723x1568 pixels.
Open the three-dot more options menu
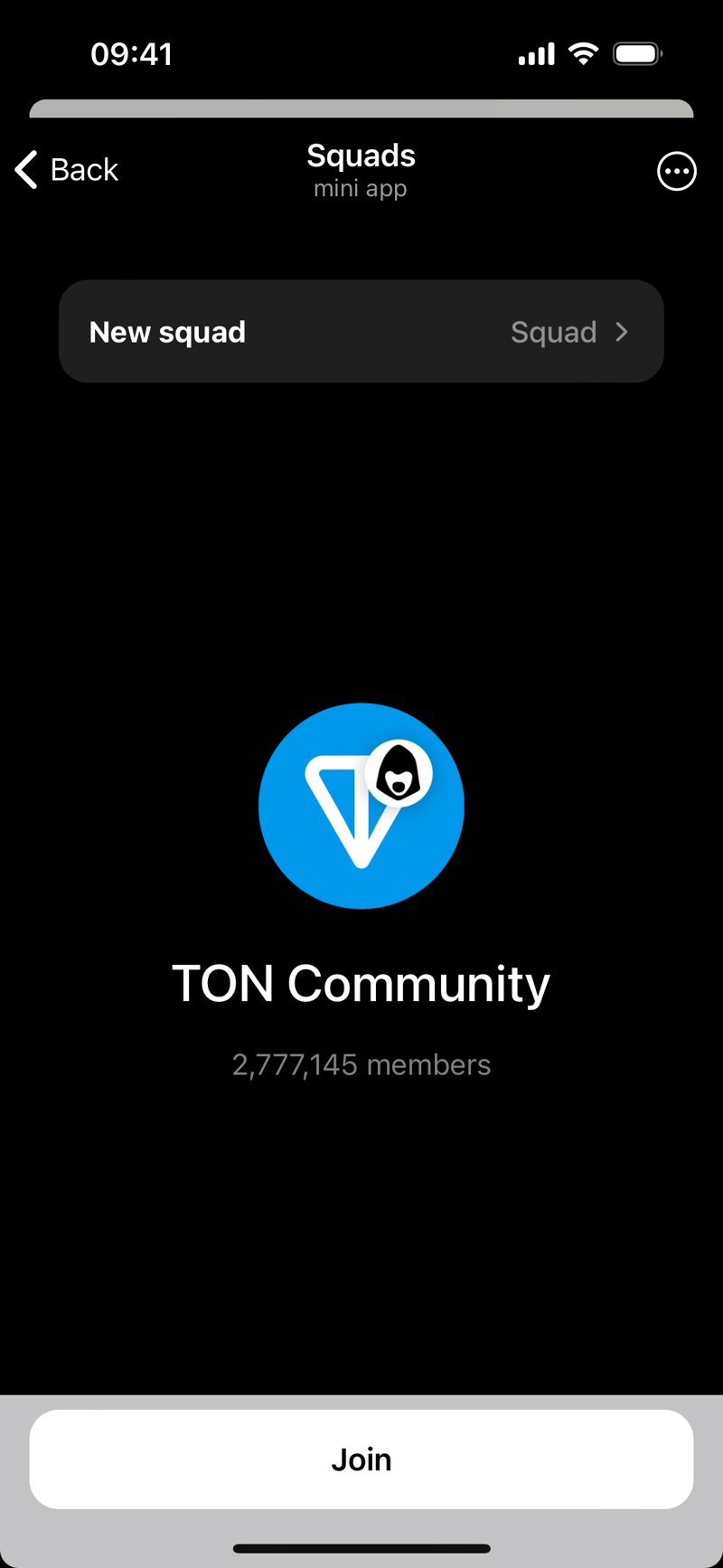676,171
